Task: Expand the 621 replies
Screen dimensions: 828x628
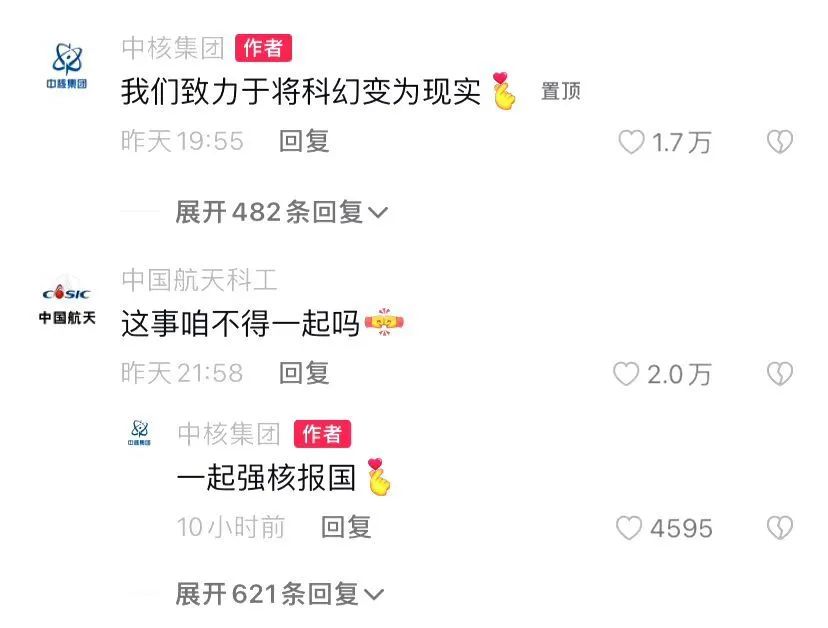Action: pos(280,594)
